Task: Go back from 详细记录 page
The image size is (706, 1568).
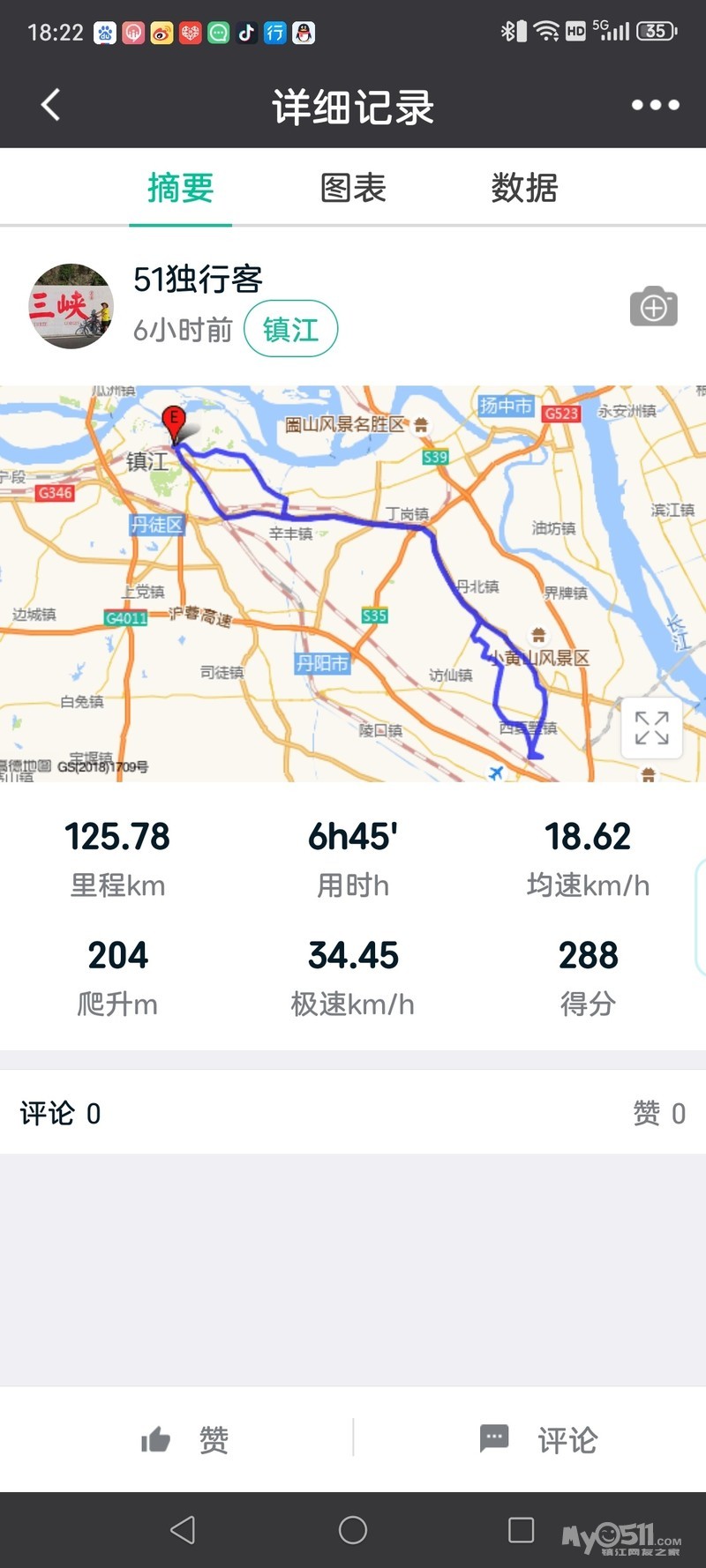Action: pos(51,105)
